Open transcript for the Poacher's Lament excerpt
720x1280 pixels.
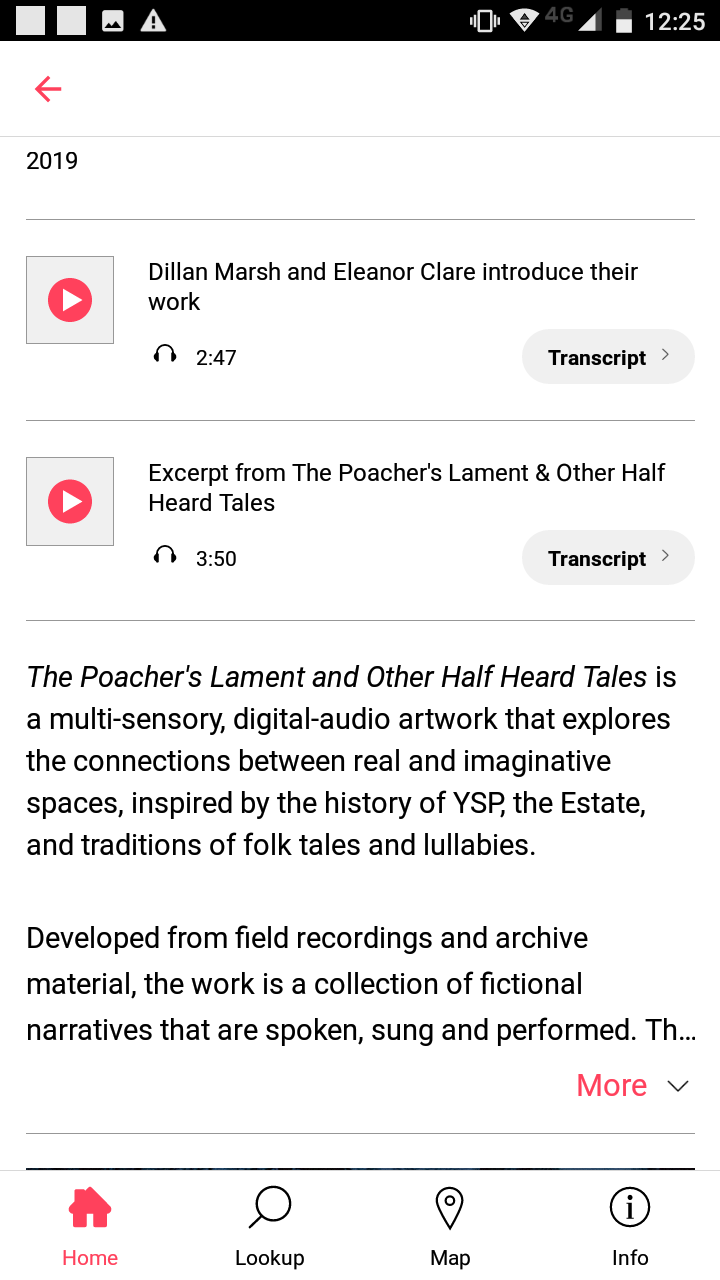608,558
